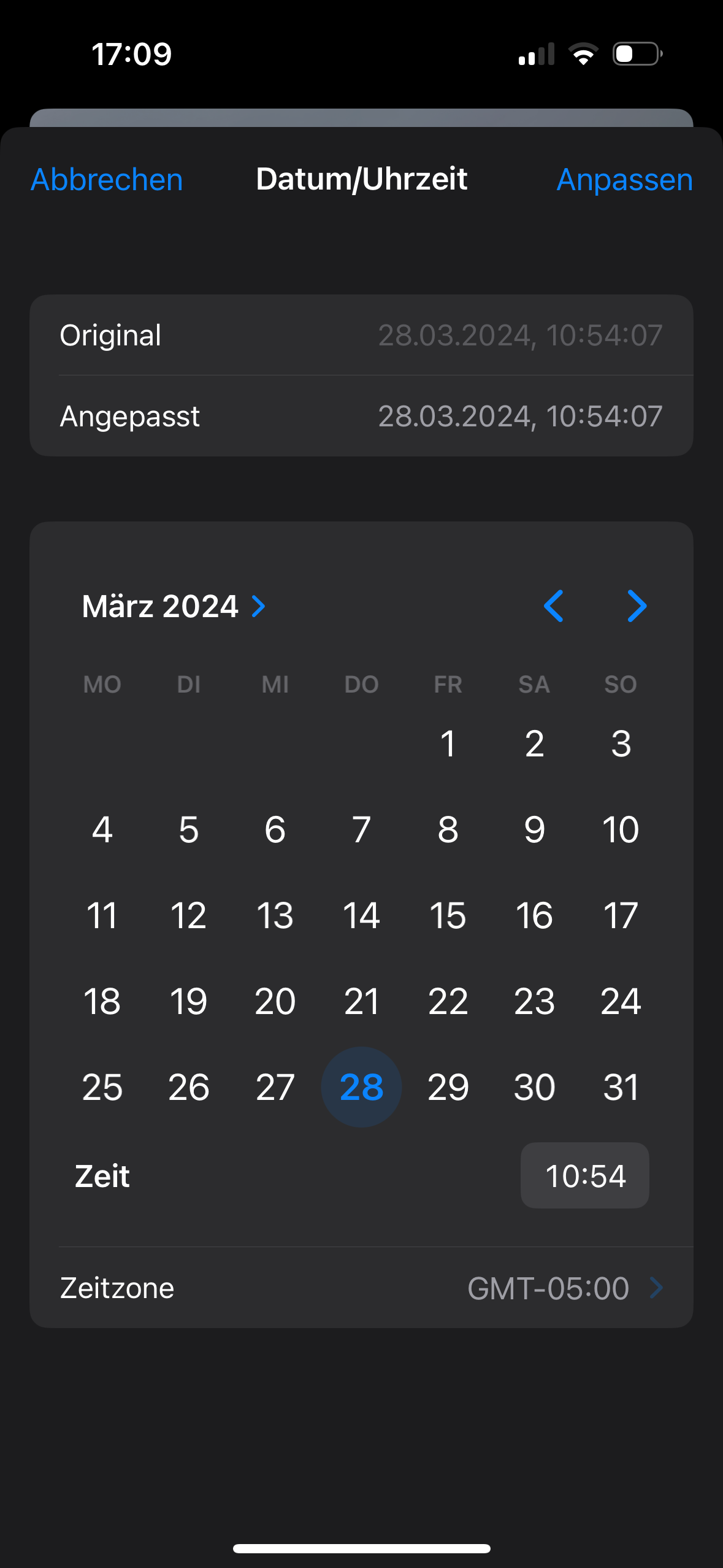
Task: Open the 10:54 time picker
Action: tap(585, 1175)
